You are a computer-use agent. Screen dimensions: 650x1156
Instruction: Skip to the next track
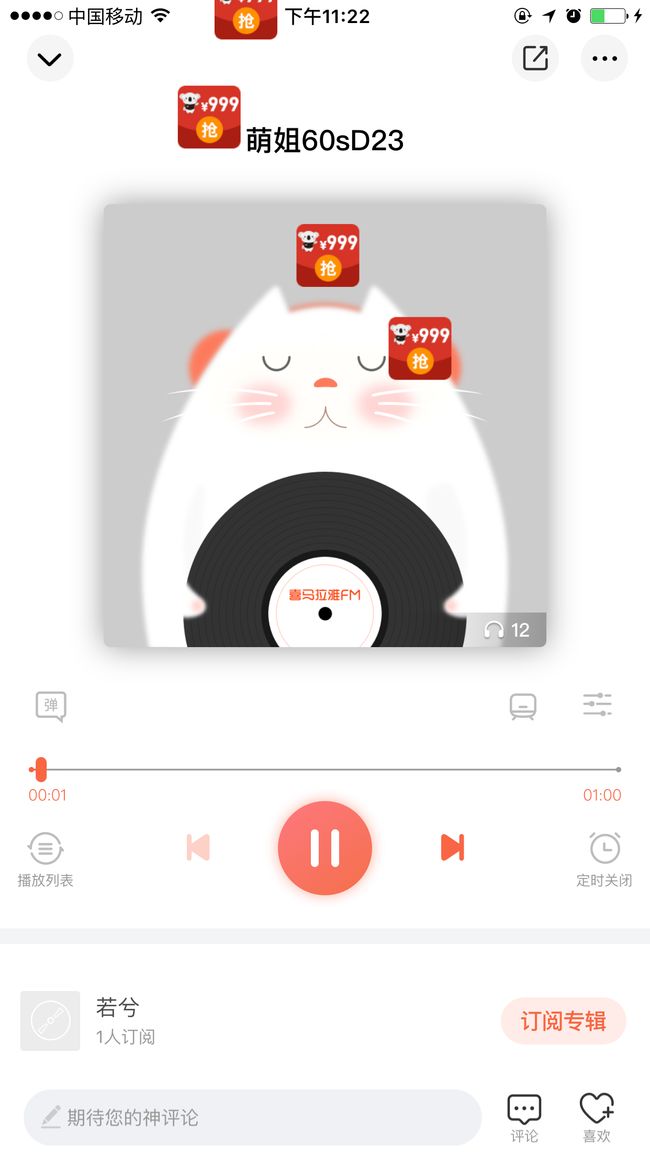452,848
